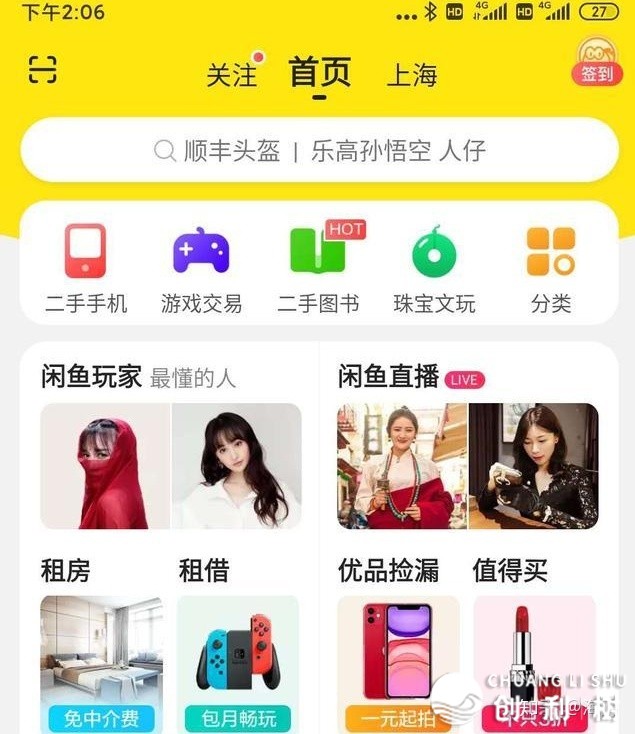Switch to the 关注 tab
The height and width of the screenshot is (734, 635).
(231, 75)
